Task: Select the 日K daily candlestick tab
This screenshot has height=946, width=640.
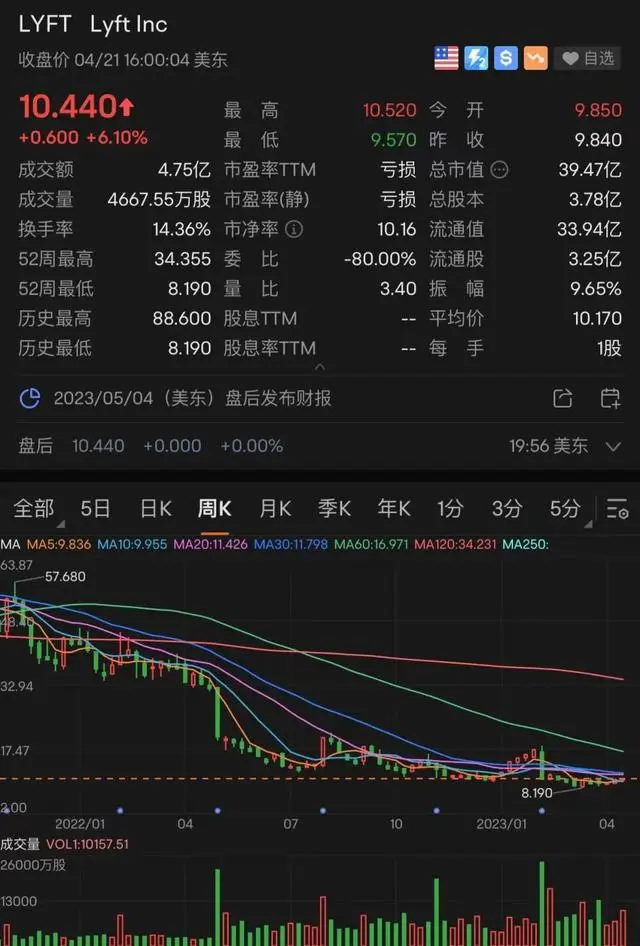Action: [x=155, y=509]
